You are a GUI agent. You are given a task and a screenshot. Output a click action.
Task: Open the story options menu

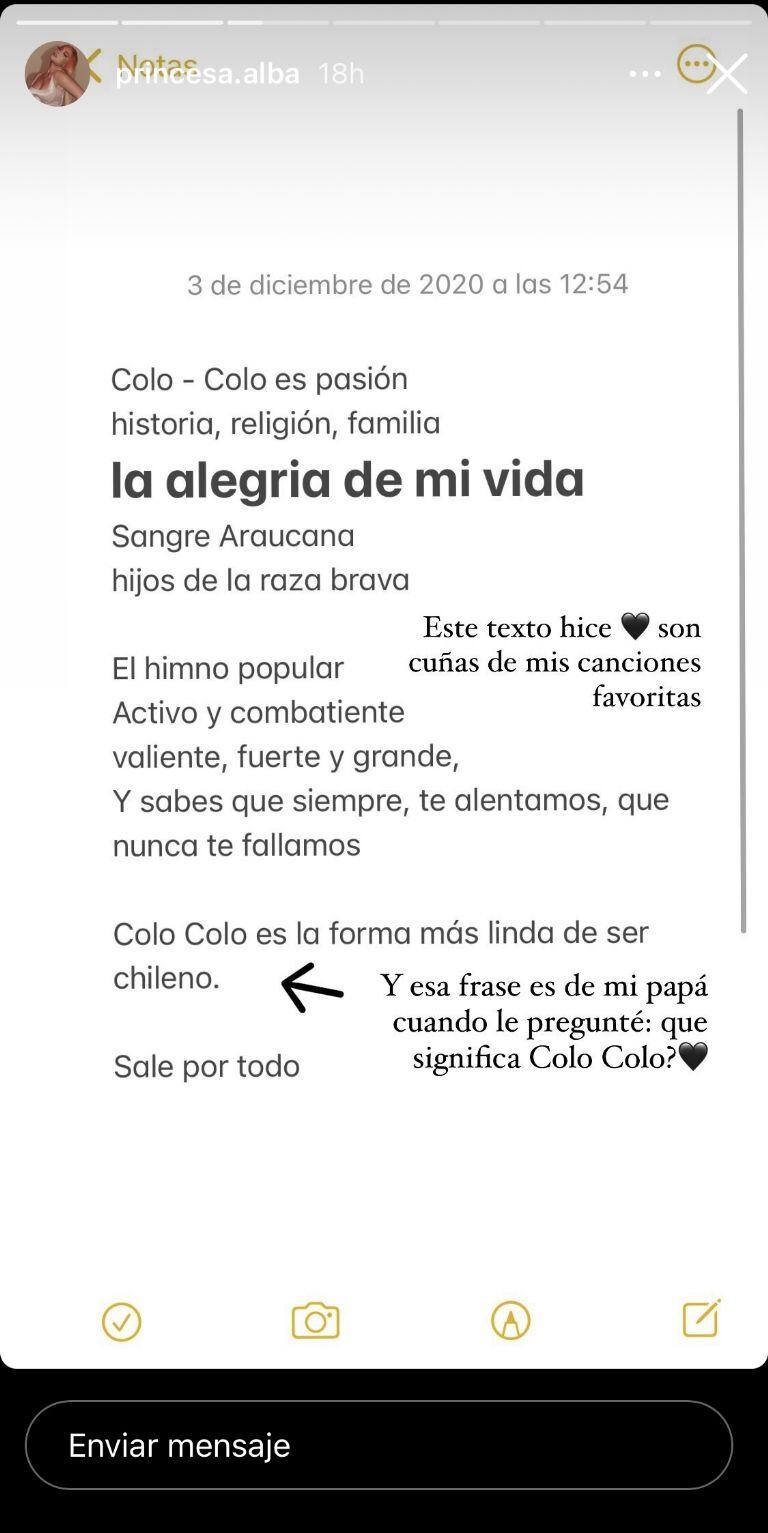(x=644, y=74)
